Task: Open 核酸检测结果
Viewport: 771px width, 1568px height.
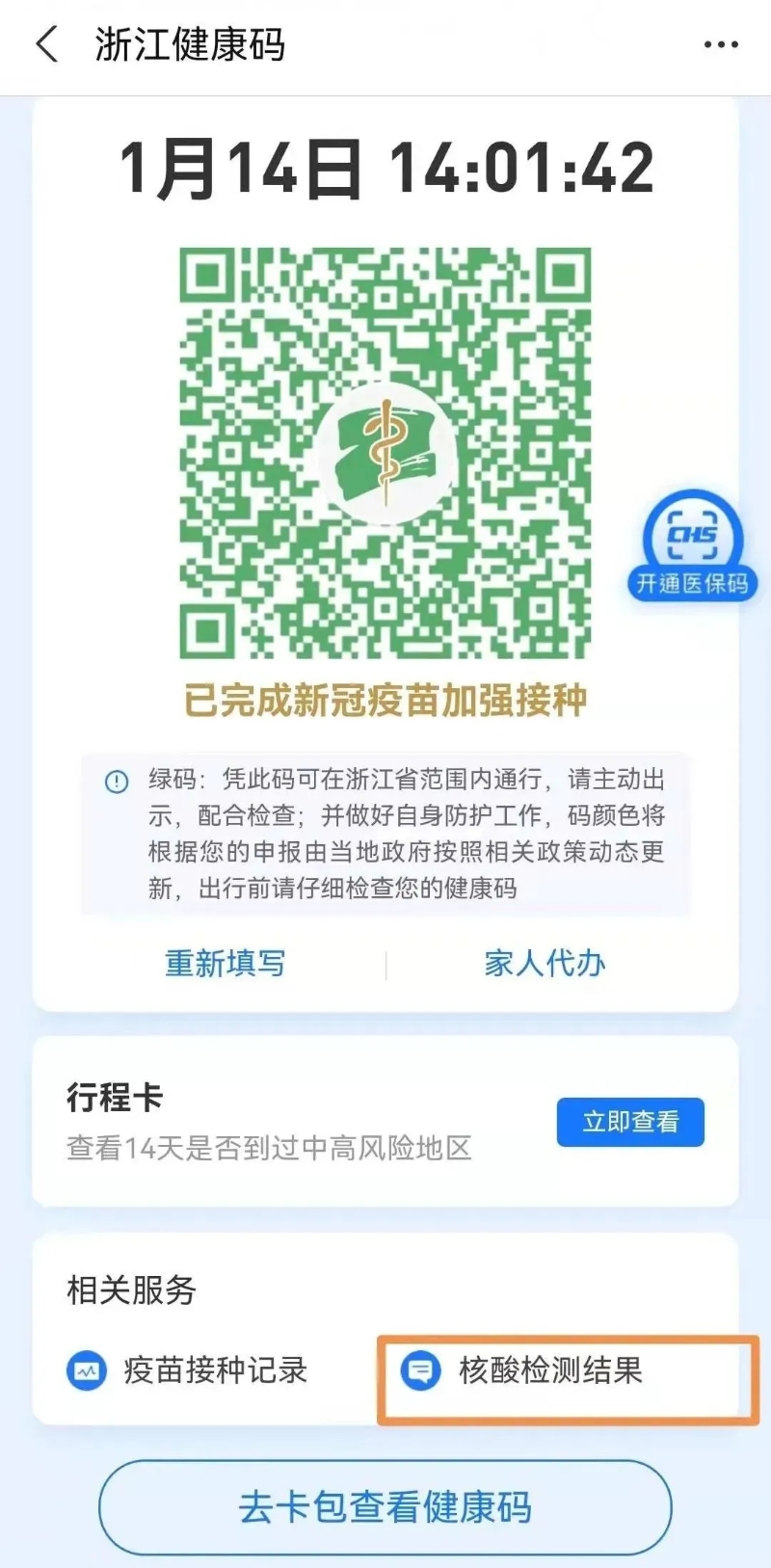Action: (521, 1370)
